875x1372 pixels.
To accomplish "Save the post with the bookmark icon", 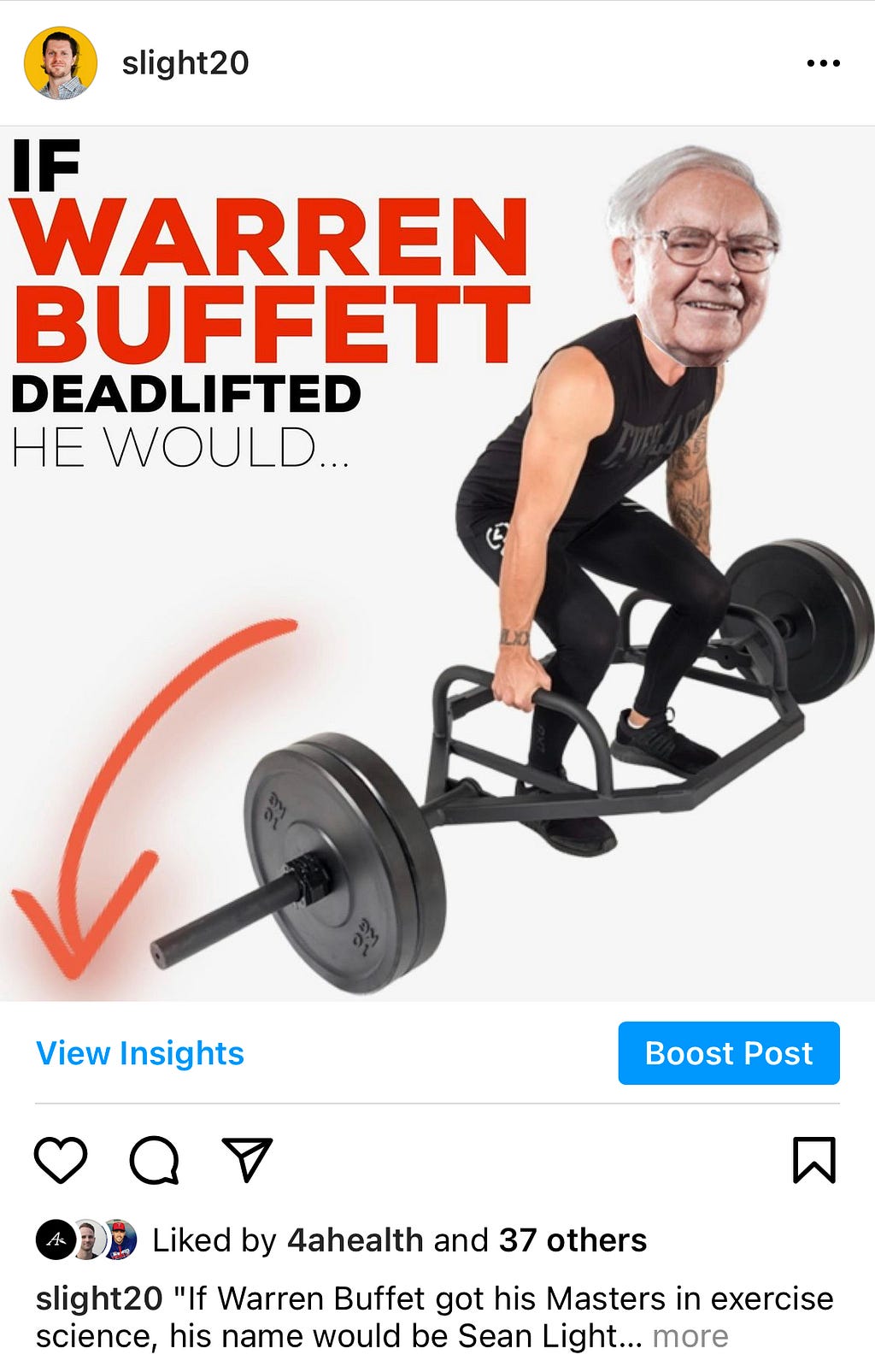I will click(x=813, y=1160).
